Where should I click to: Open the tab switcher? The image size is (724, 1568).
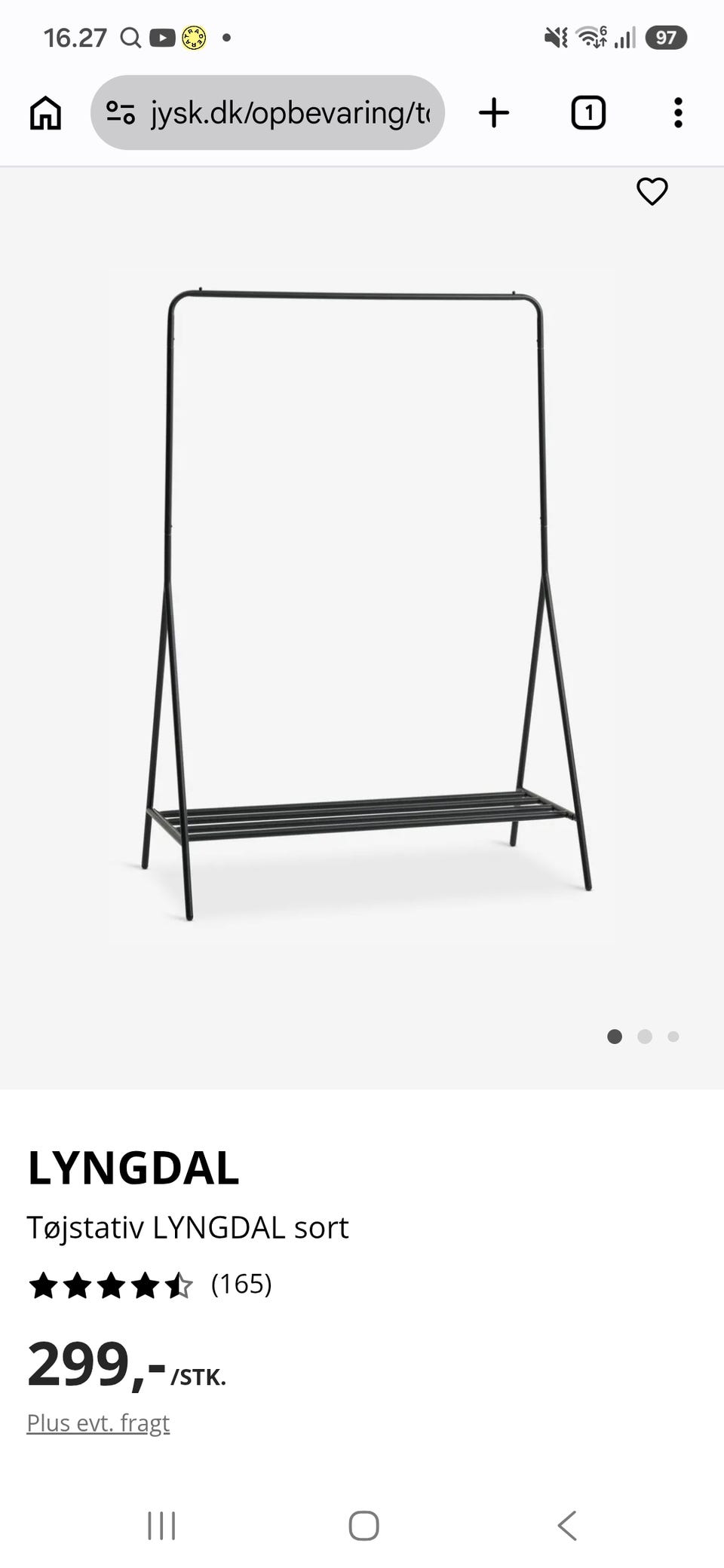[x=588, y=112]
